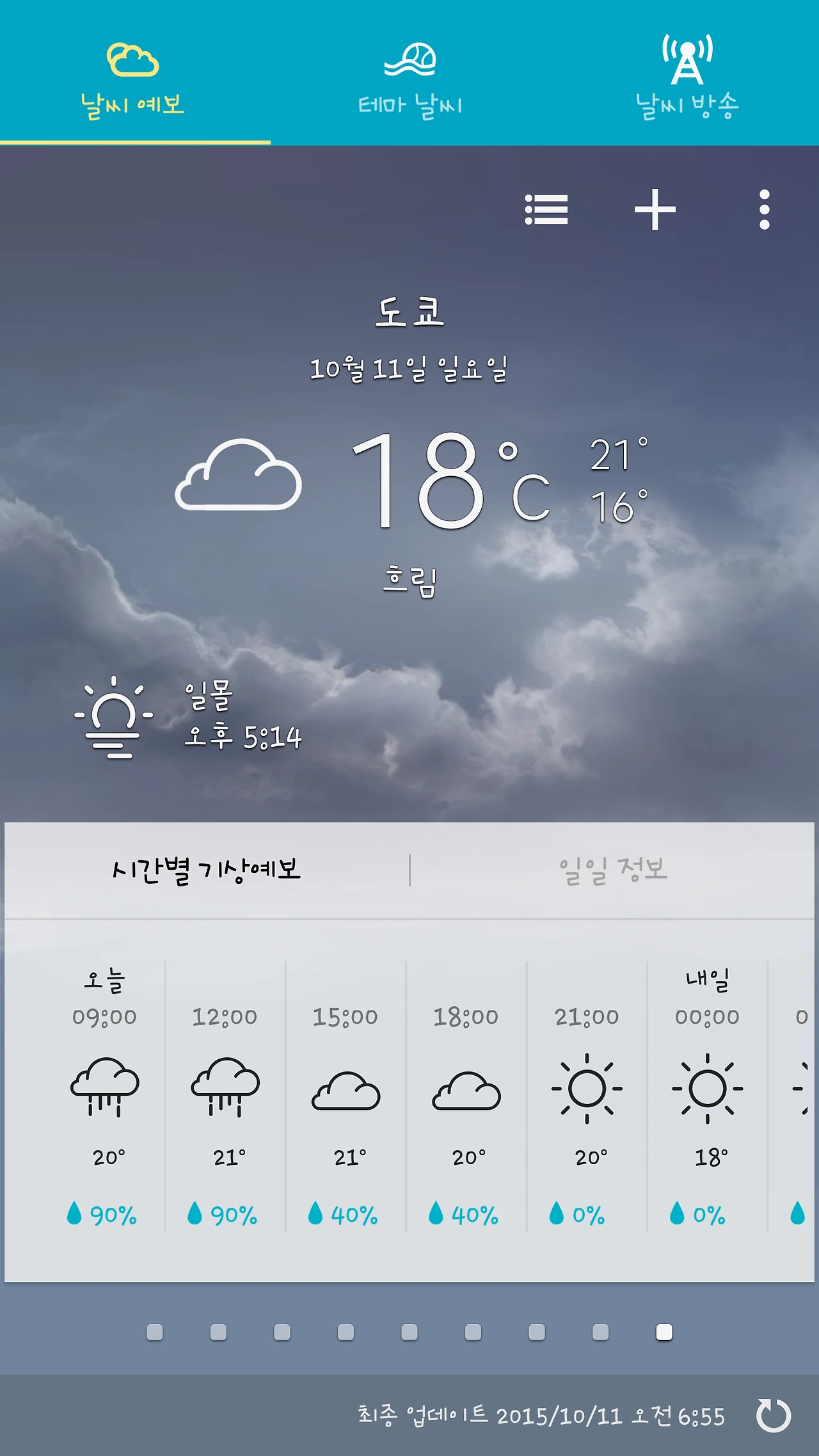The width and height of the screenshot is (819, 1456).
Task: Refresh the weather data
Action: (773, 1415)
